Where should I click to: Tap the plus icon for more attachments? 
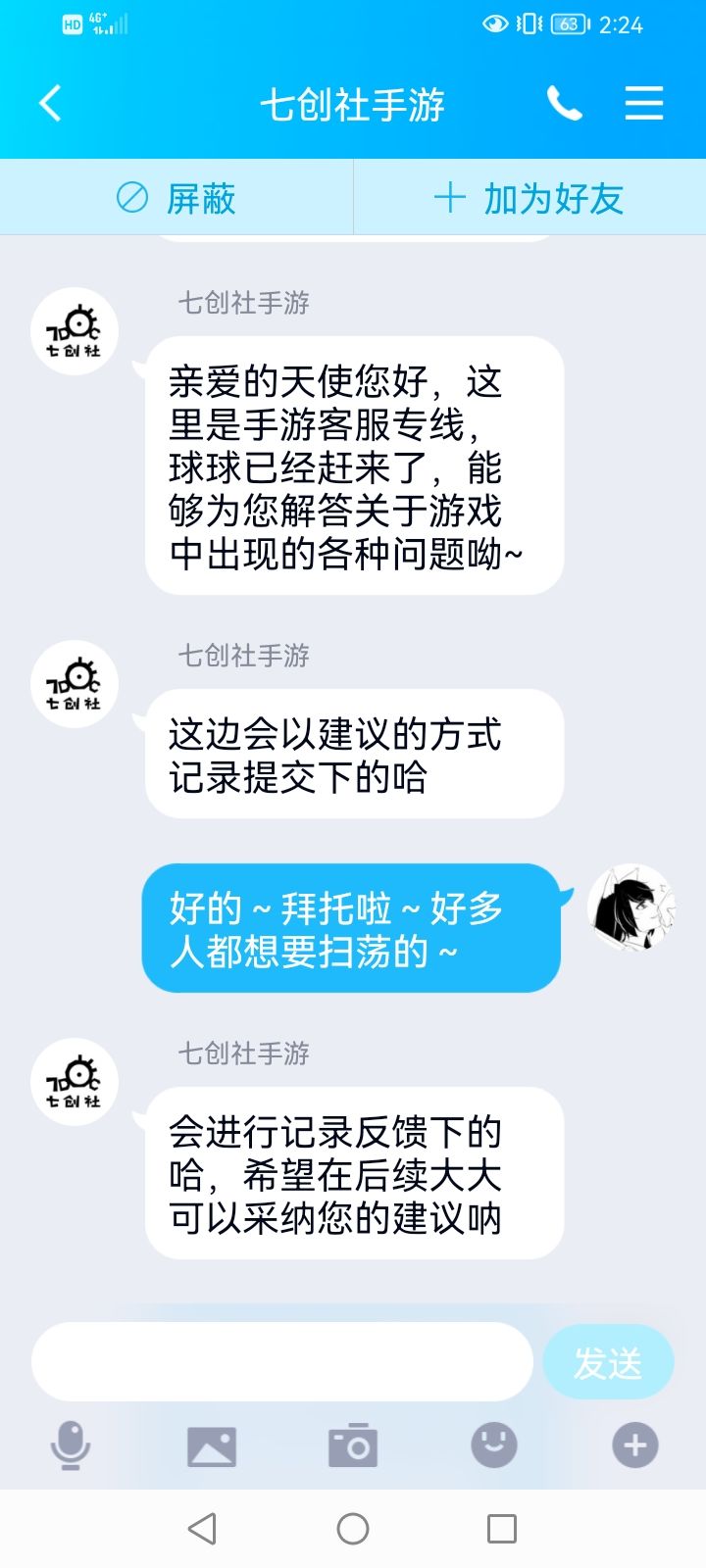(634, 1445)
